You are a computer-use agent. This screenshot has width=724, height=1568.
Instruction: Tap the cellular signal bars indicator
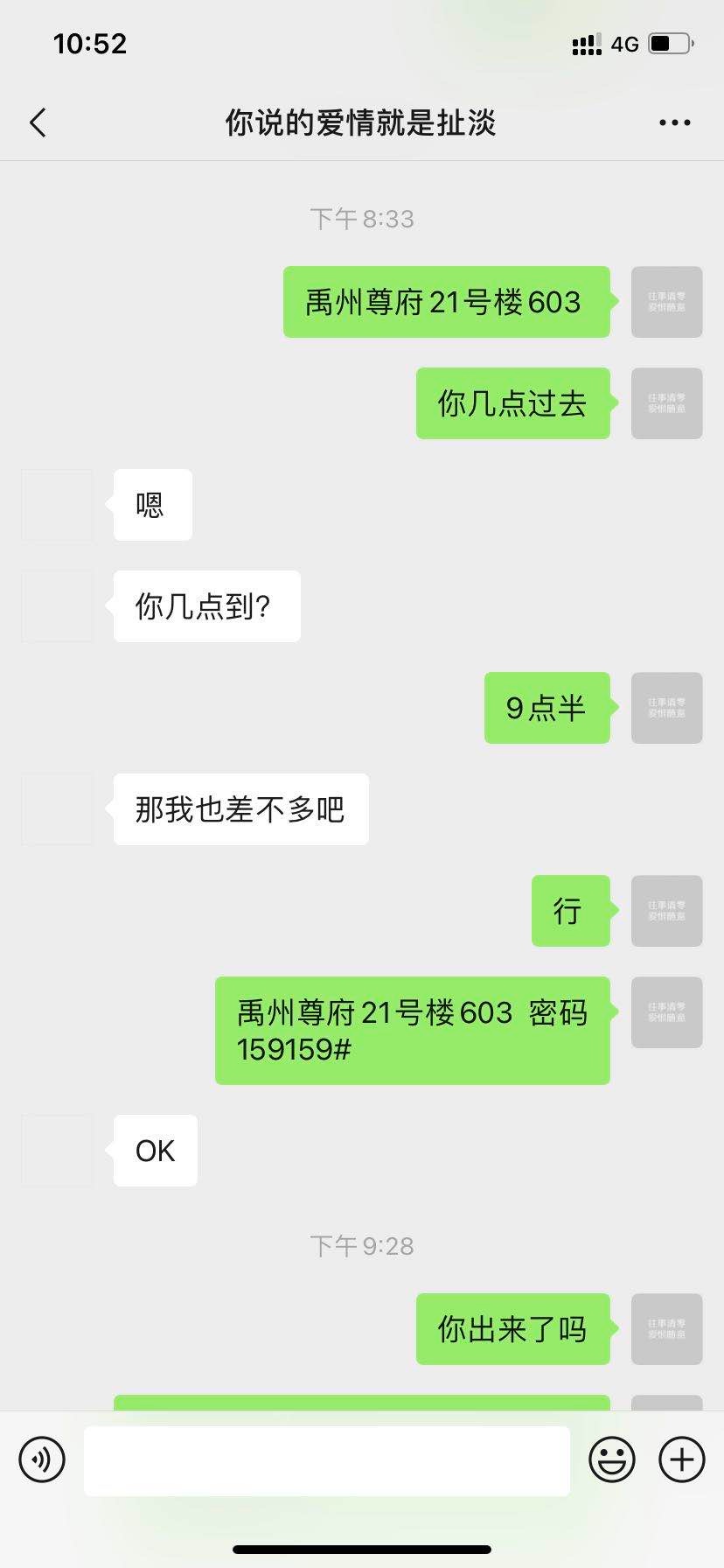pyautogui.click(x=584, y=43)
